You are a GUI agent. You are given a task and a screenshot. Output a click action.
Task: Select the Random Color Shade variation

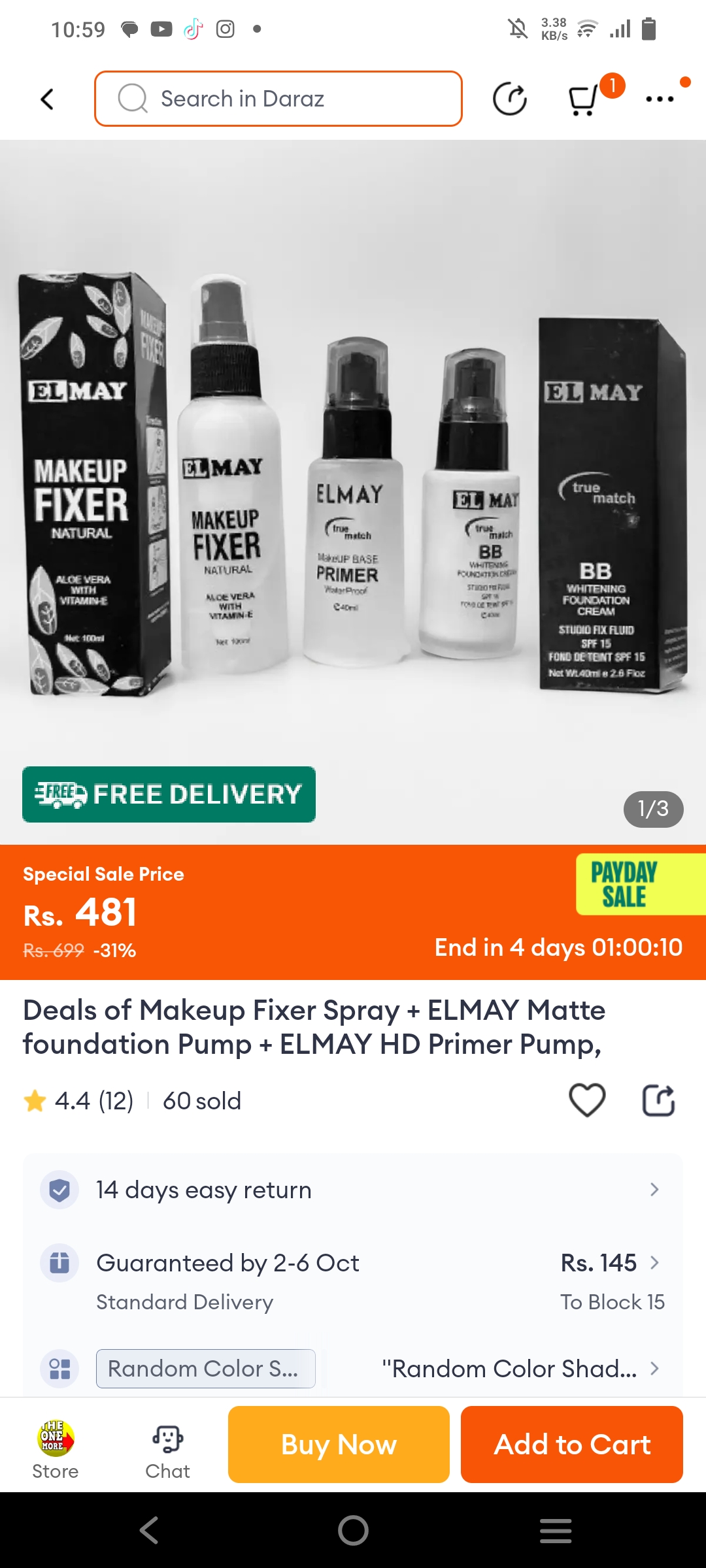[353, 1368]
